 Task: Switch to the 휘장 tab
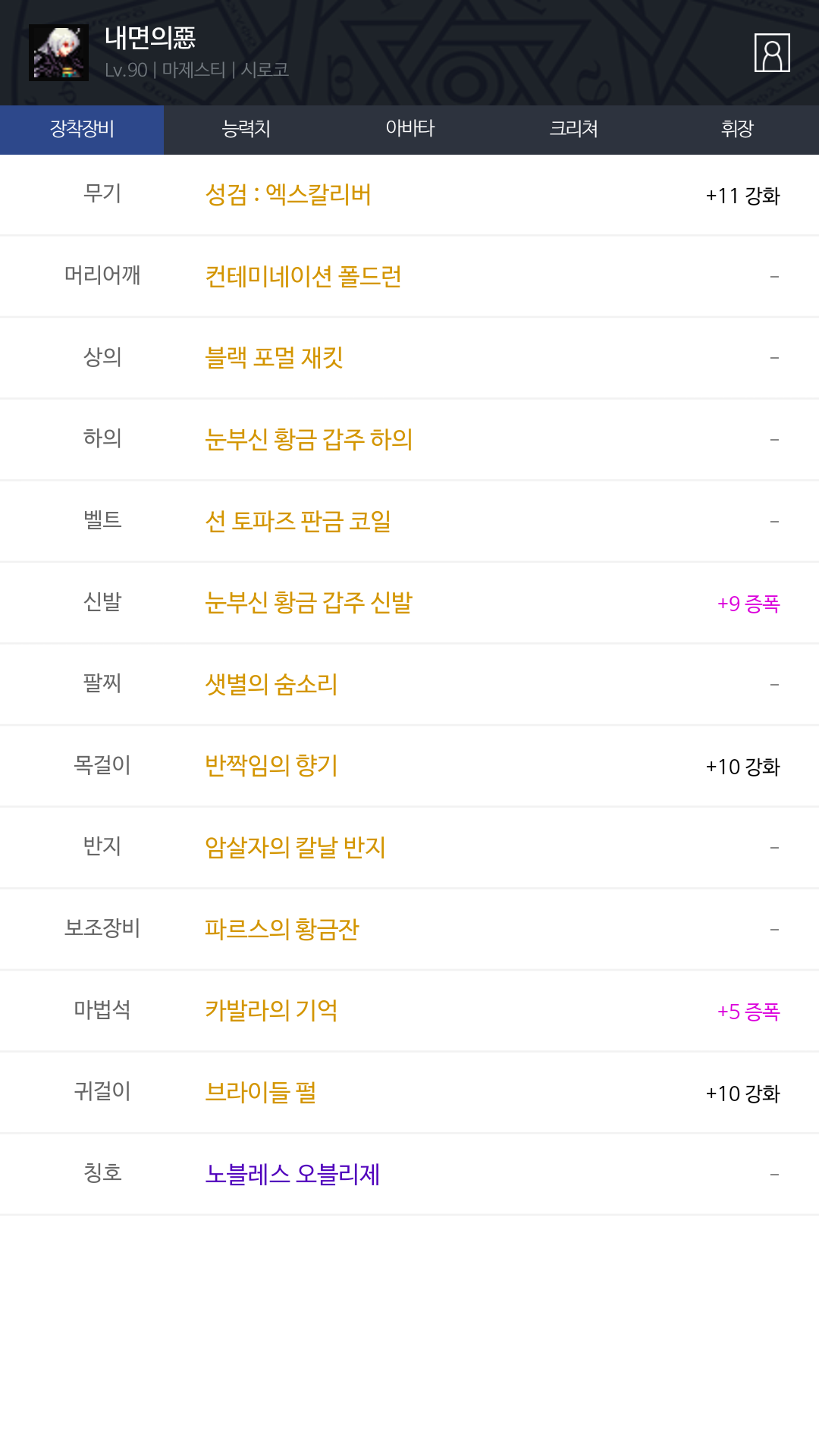click(x=737, y=130)
